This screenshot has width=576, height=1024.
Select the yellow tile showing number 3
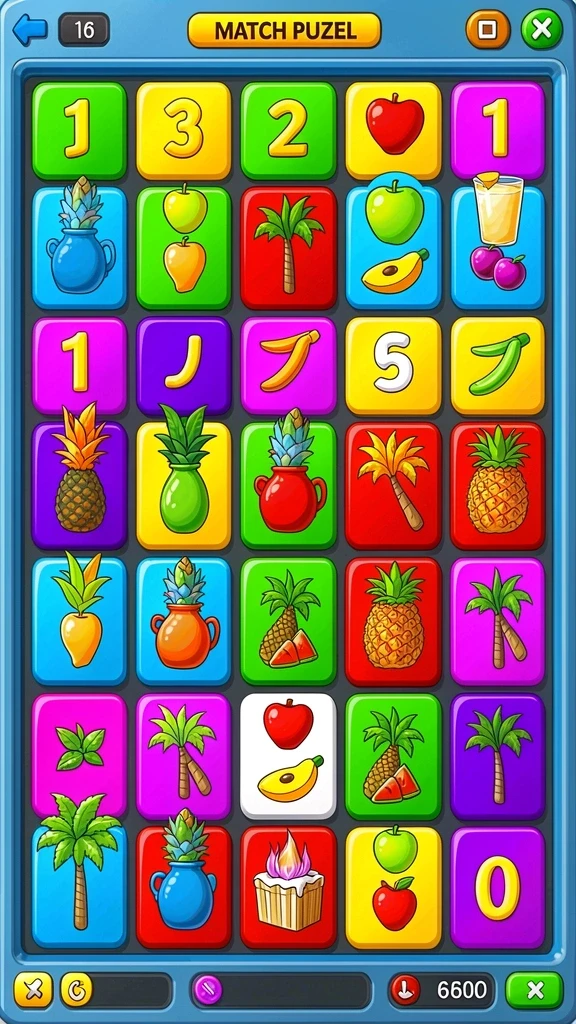184,131
